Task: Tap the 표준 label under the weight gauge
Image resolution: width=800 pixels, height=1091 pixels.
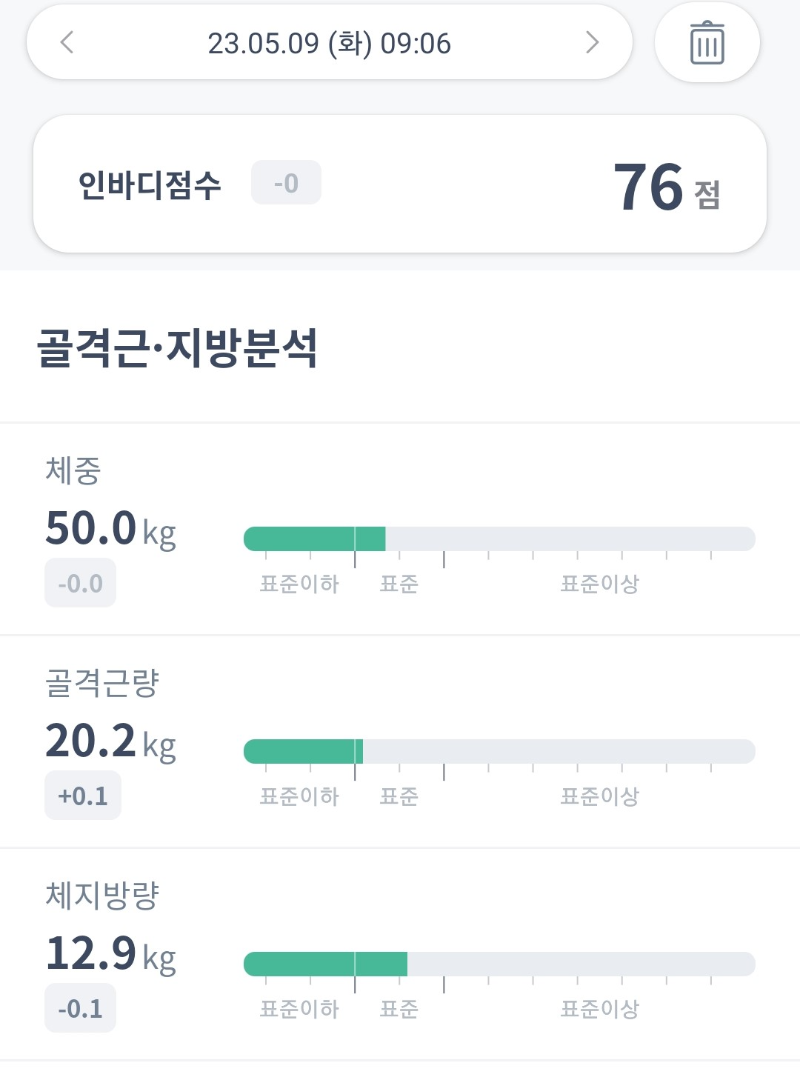Action: 401,584
